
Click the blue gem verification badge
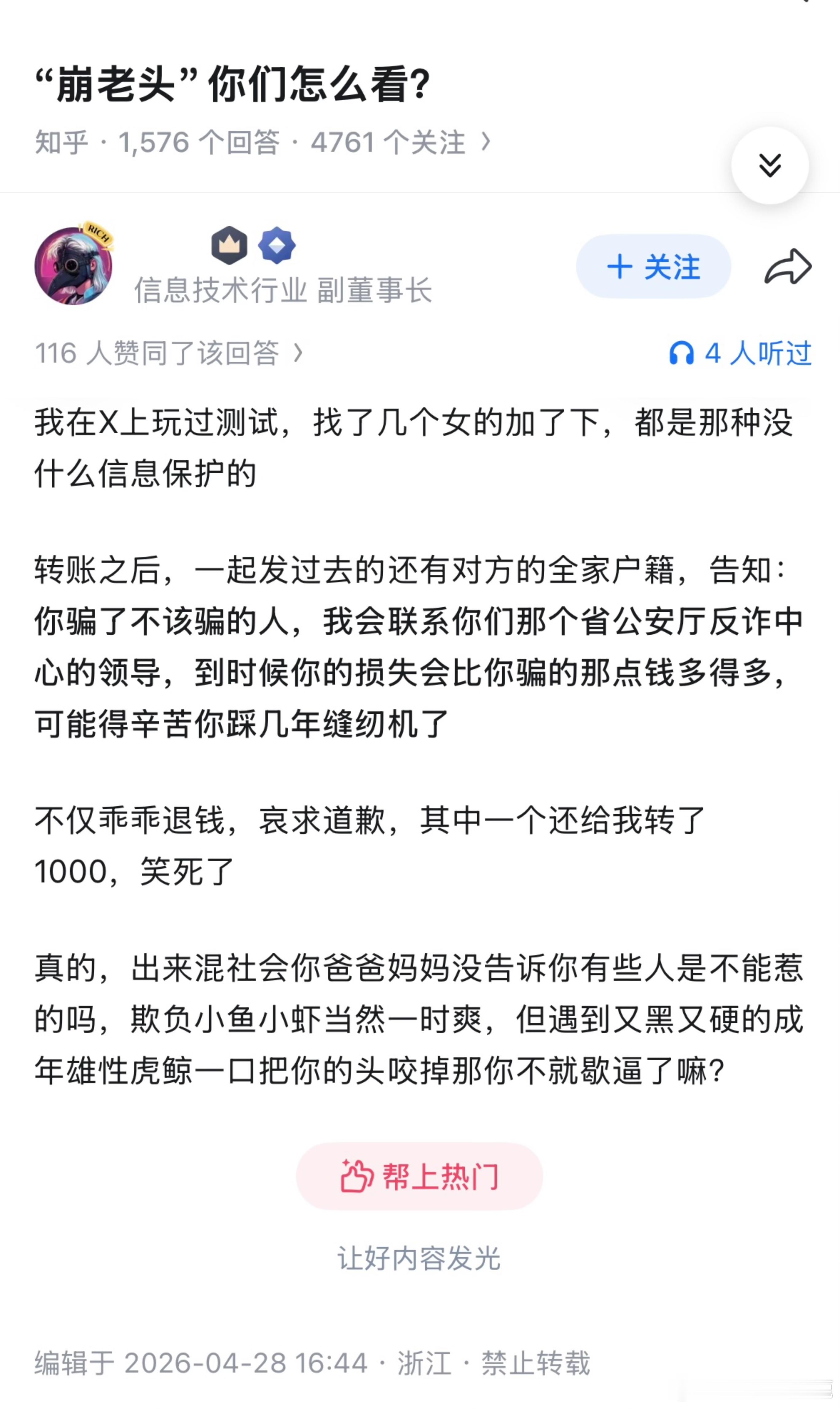point(277,246)
